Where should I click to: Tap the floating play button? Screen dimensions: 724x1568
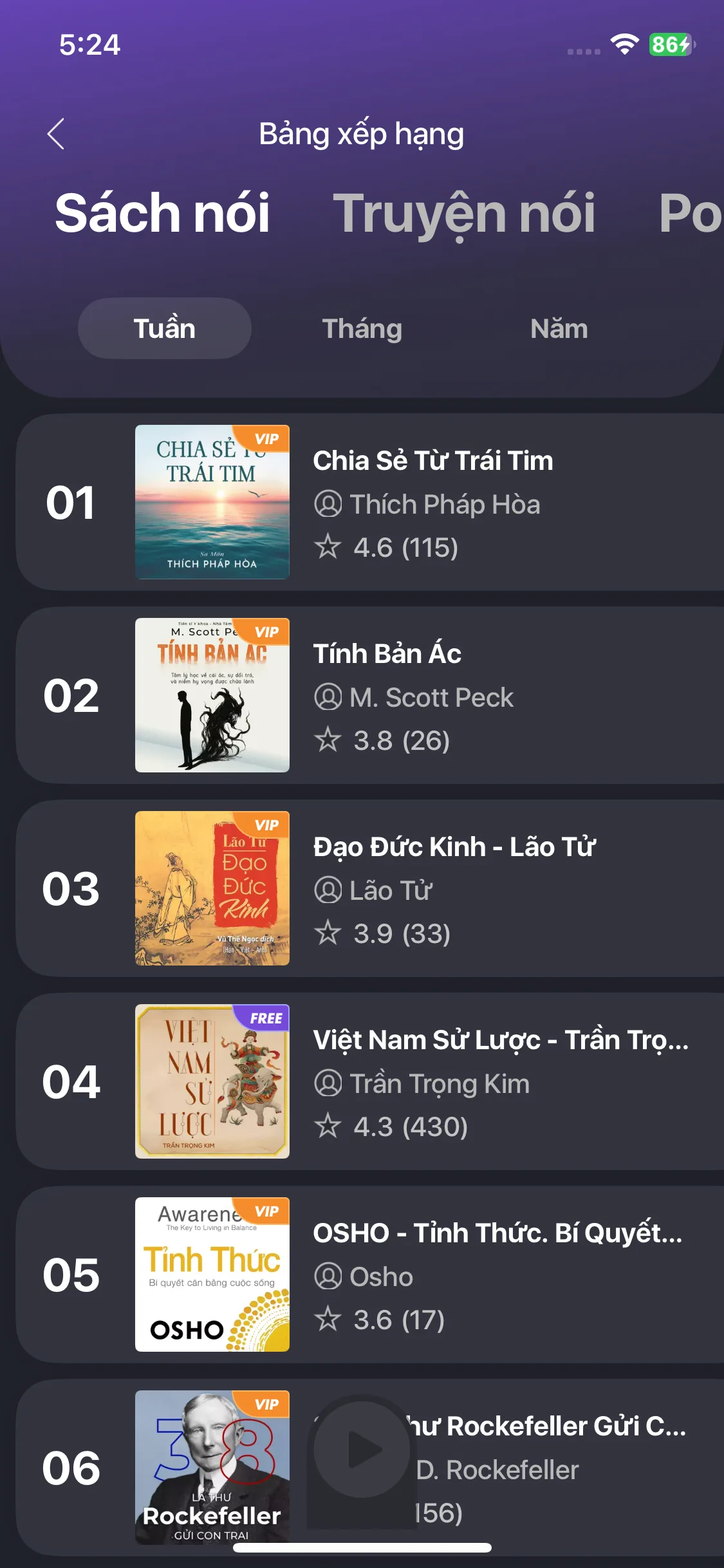[x=364, y=1450]
